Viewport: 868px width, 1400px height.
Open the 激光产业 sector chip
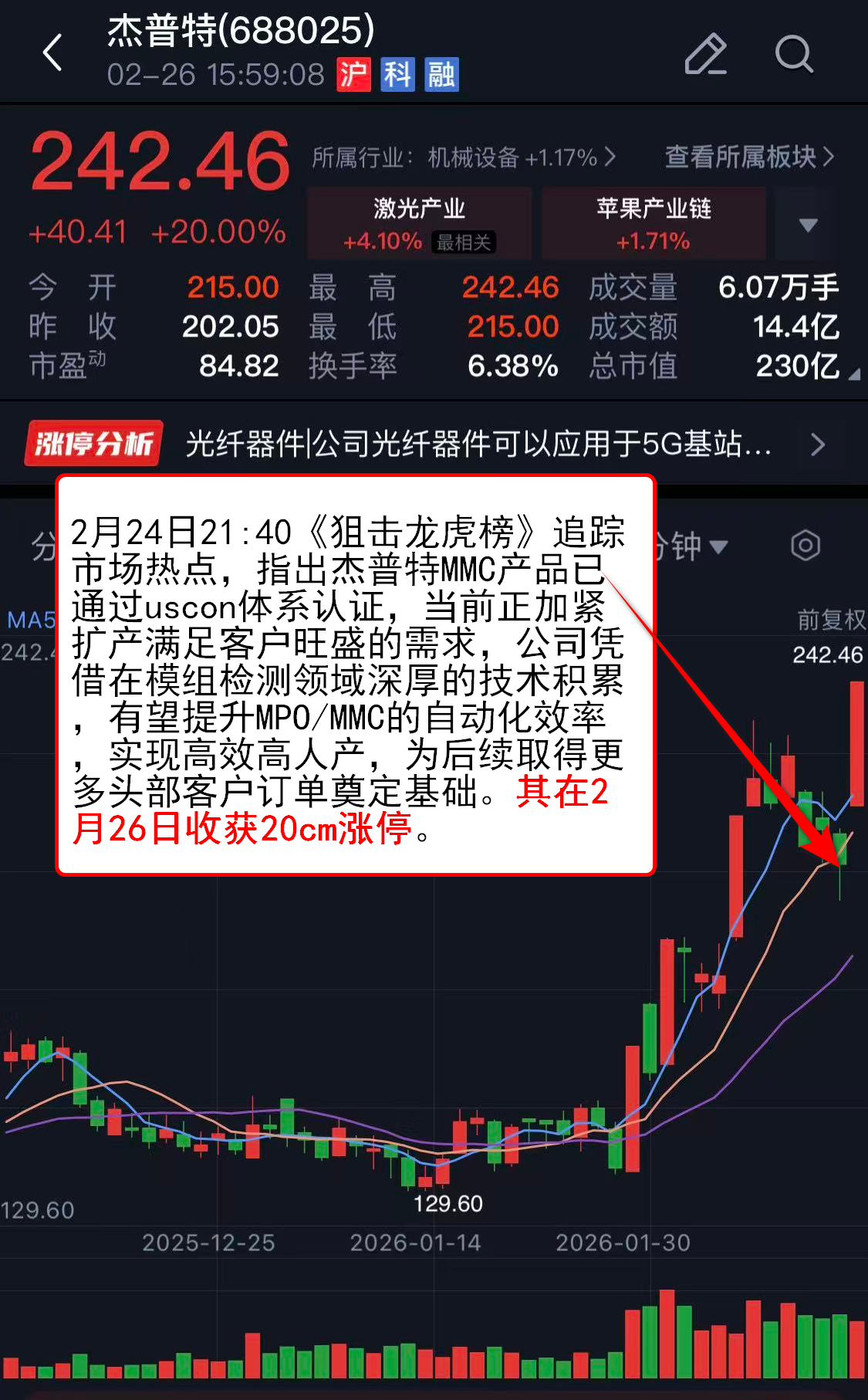tap(419, 223)
